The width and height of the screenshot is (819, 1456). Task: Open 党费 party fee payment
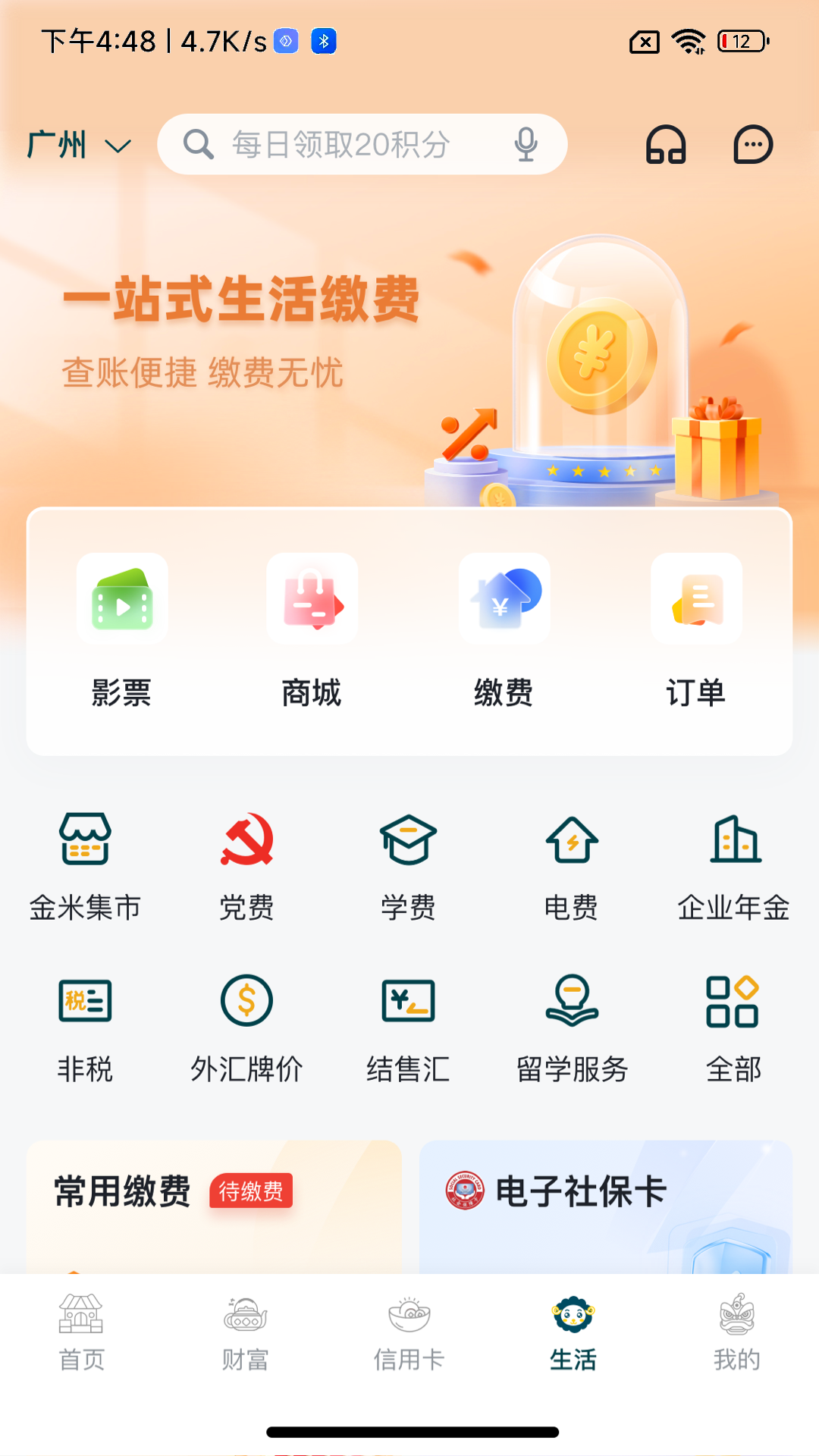246,864
